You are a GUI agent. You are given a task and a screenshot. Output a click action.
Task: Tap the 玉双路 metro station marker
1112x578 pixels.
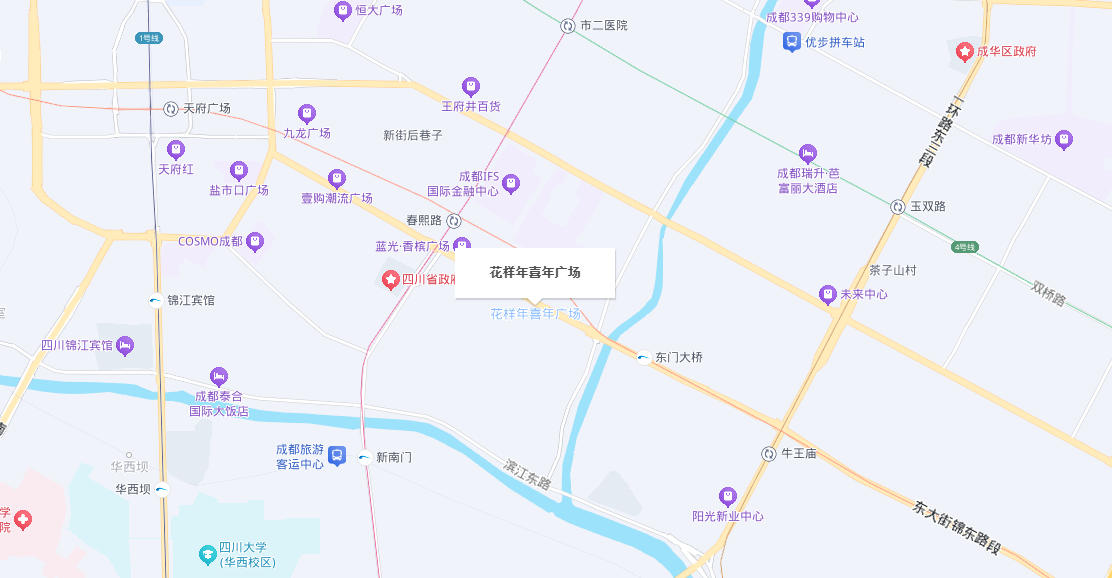[897, 206]
